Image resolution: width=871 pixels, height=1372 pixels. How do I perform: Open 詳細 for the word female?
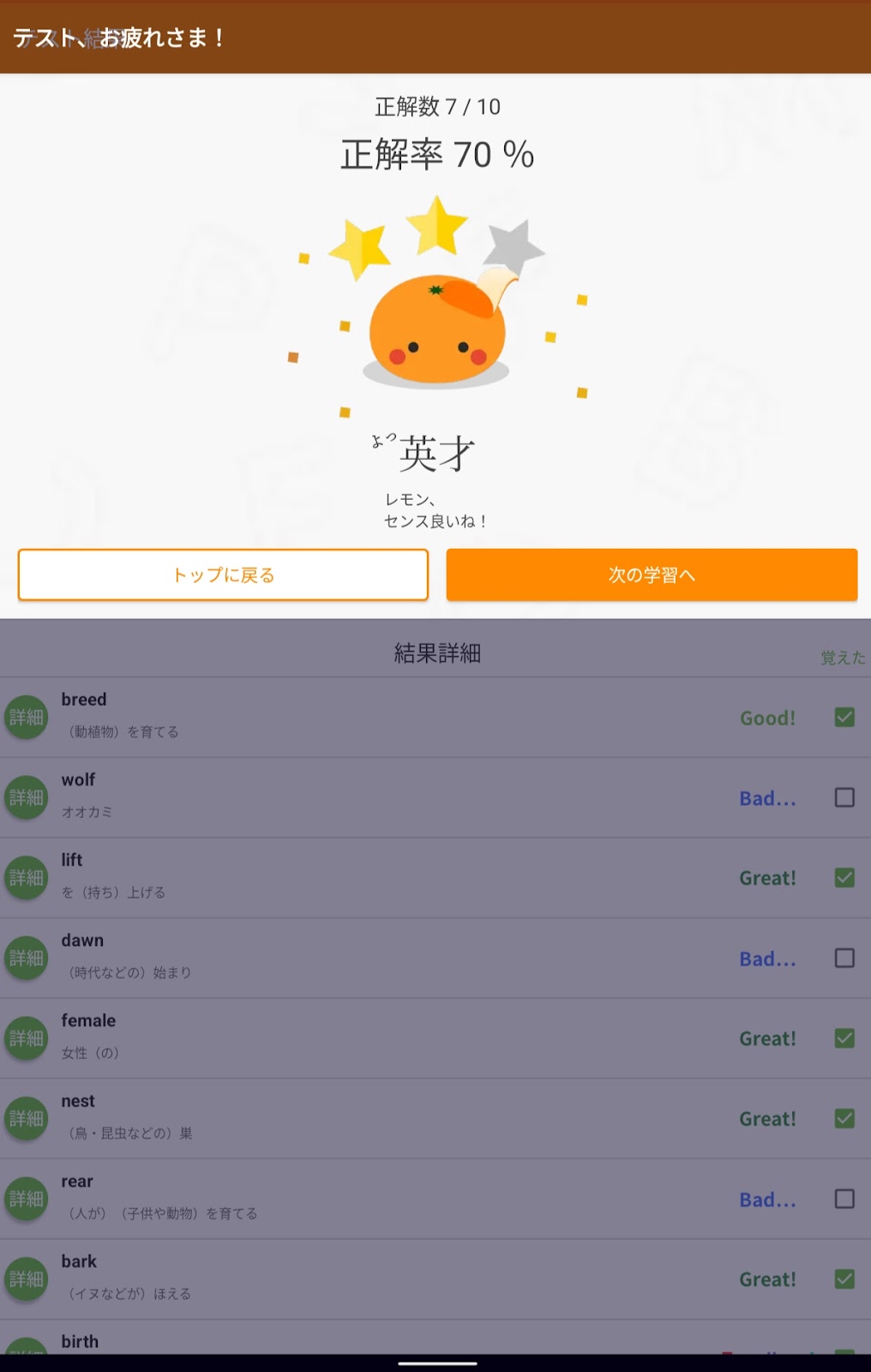pos(27,1038)
